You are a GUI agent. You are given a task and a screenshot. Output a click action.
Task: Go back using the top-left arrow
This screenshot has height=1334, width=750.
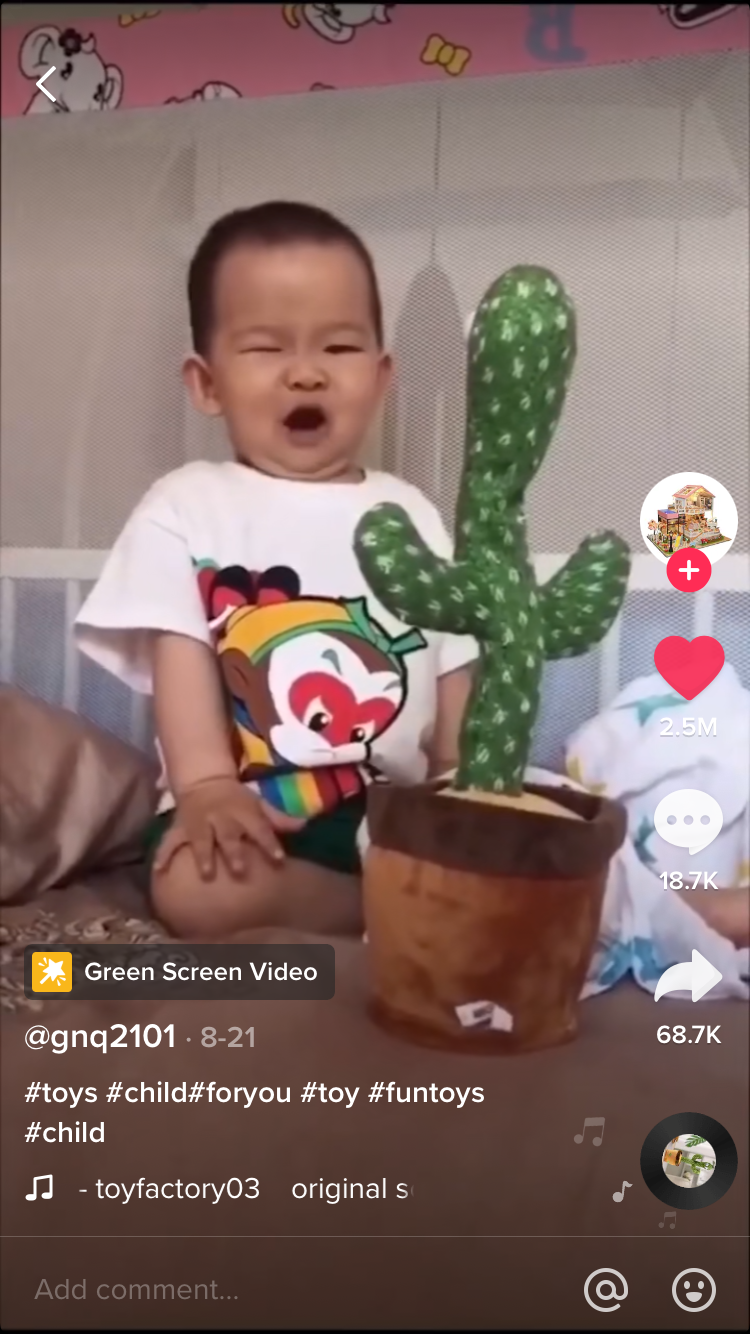[x=46, y=84]
